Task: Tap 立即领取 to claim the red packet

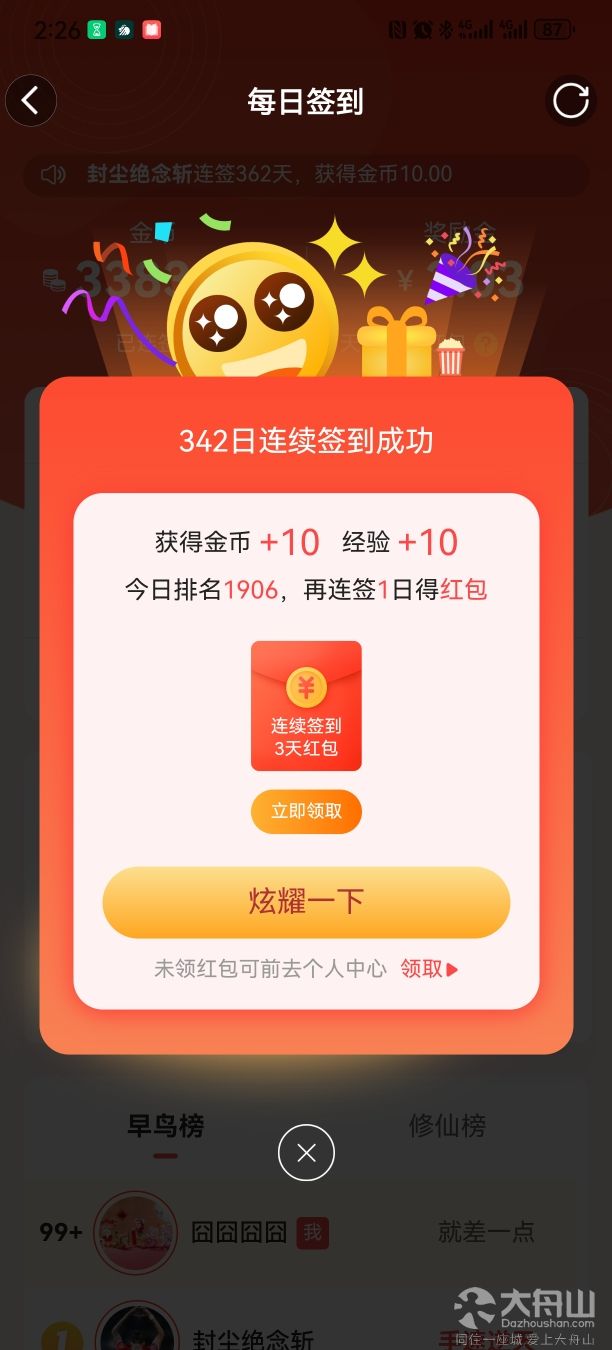Action: tap(306, 811)
